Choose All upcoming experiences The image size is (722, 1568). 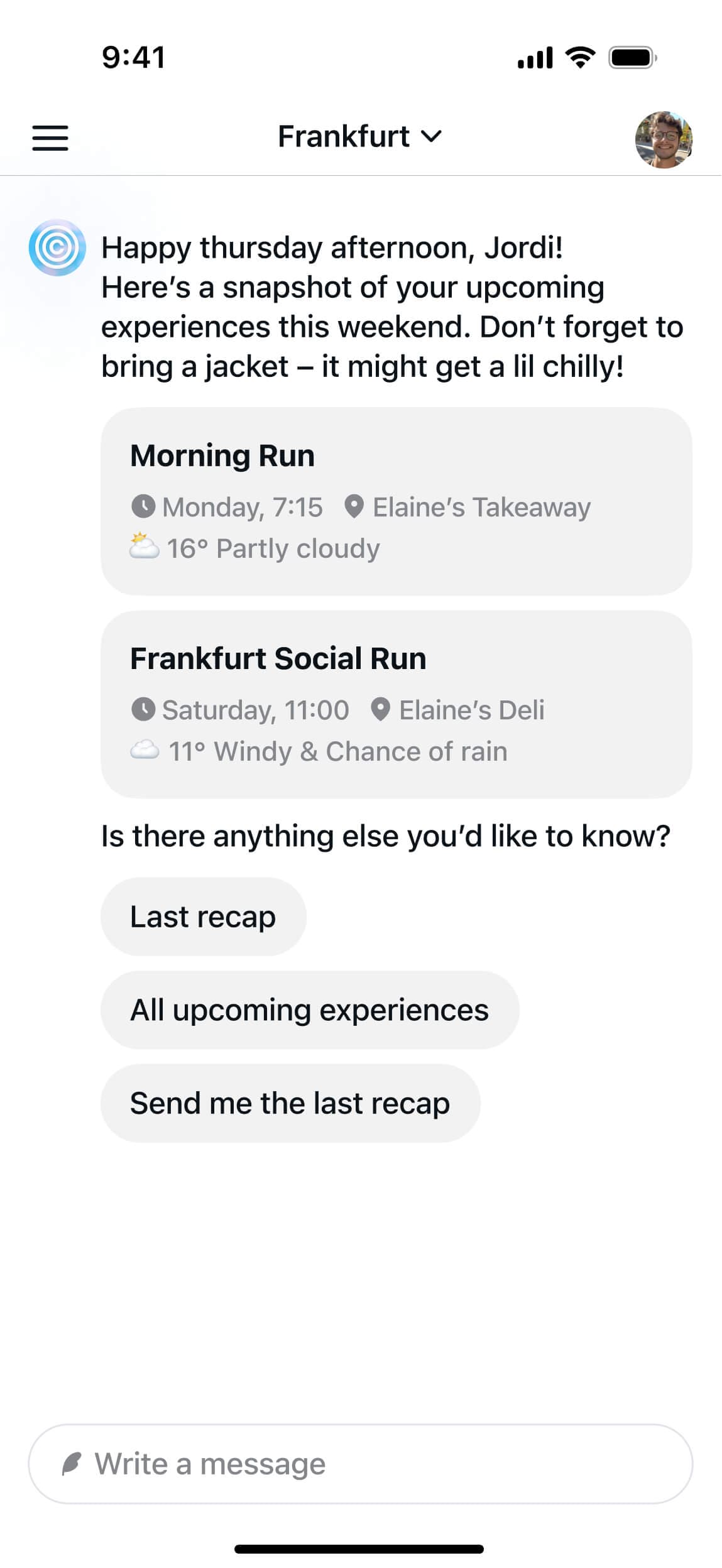pos(309,1010)
